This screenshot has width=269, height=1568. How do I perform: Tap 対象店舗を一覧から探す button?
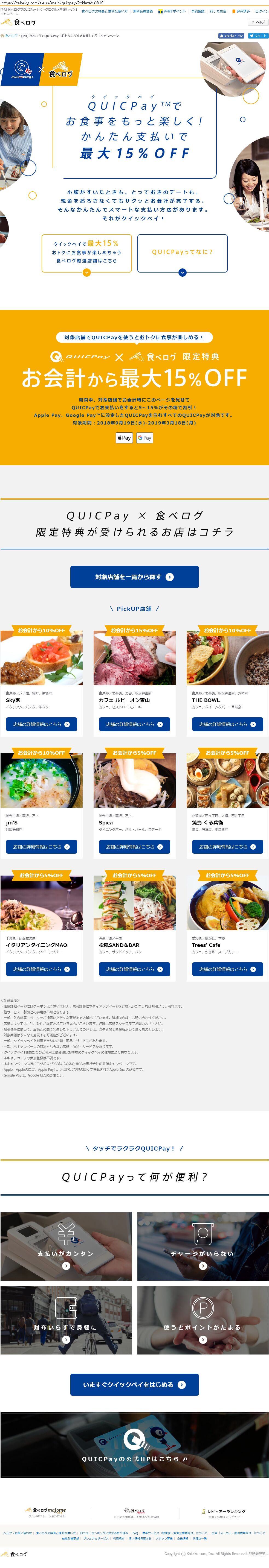tap(134, 577)
